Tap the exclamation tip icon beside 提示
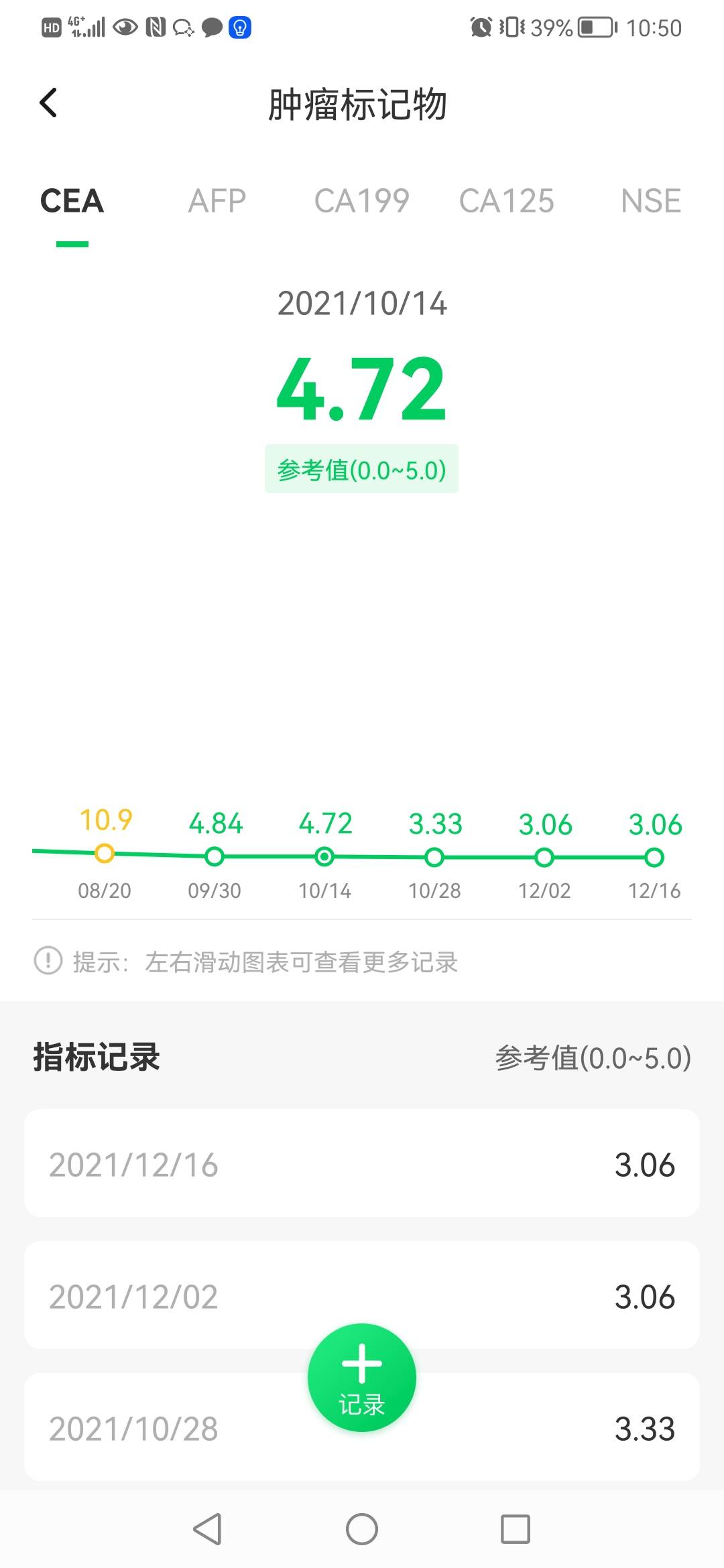724x1568 pixels. [45, 962]
